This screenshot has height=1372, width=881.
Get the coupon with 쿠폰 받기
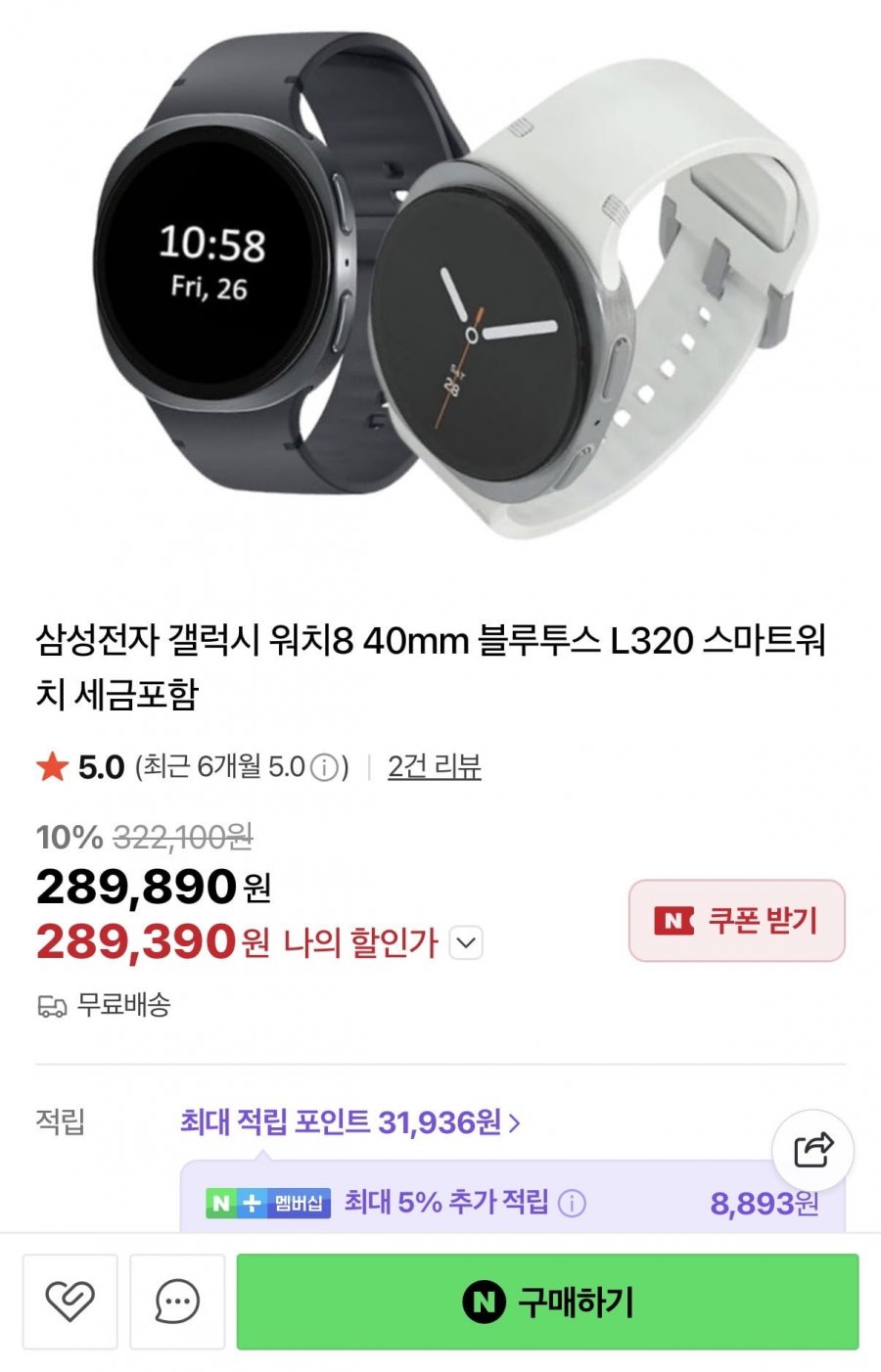coord(736,920)
